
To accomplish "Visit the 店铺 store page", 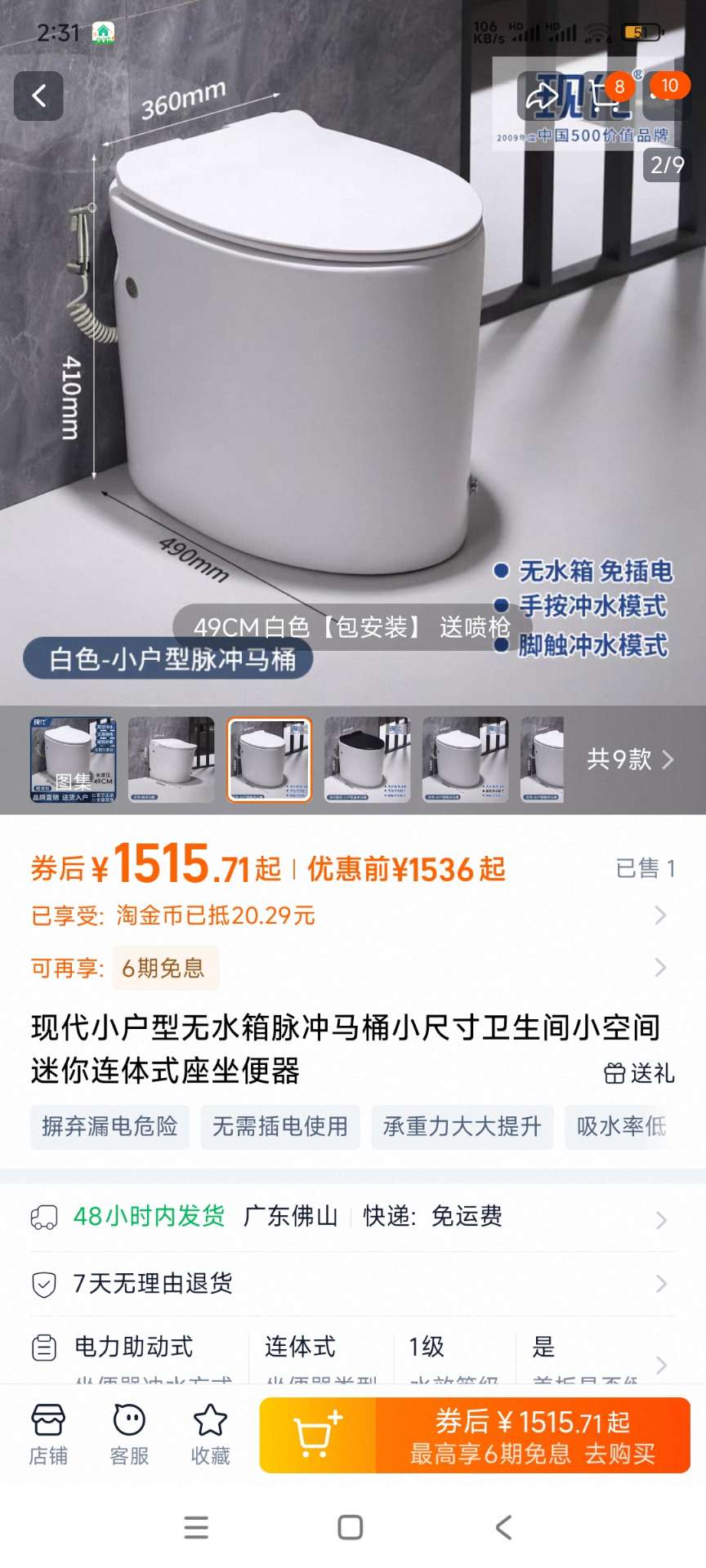I will coord(48,1435).
